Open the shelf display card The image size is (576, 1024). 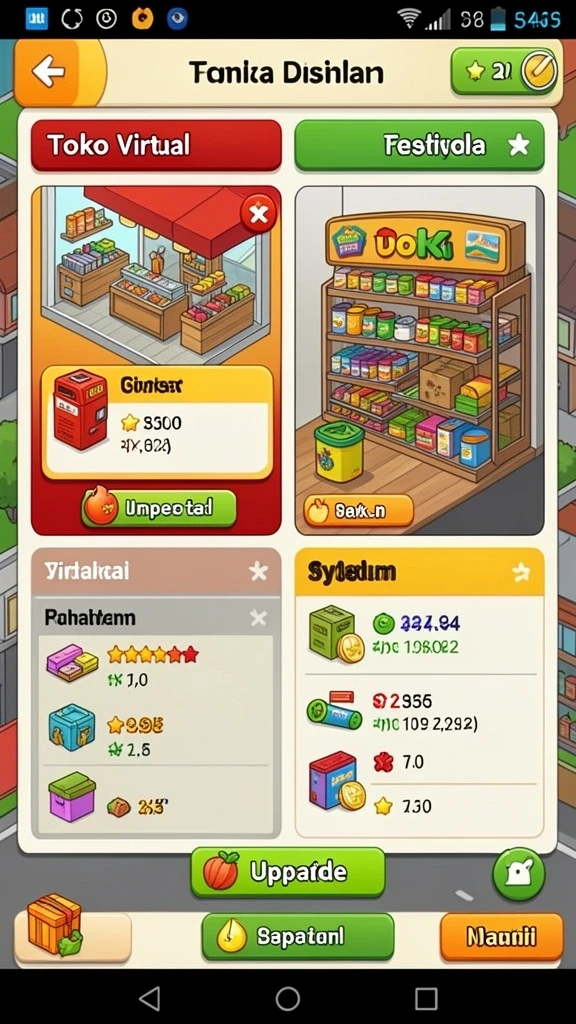(419, 360)
